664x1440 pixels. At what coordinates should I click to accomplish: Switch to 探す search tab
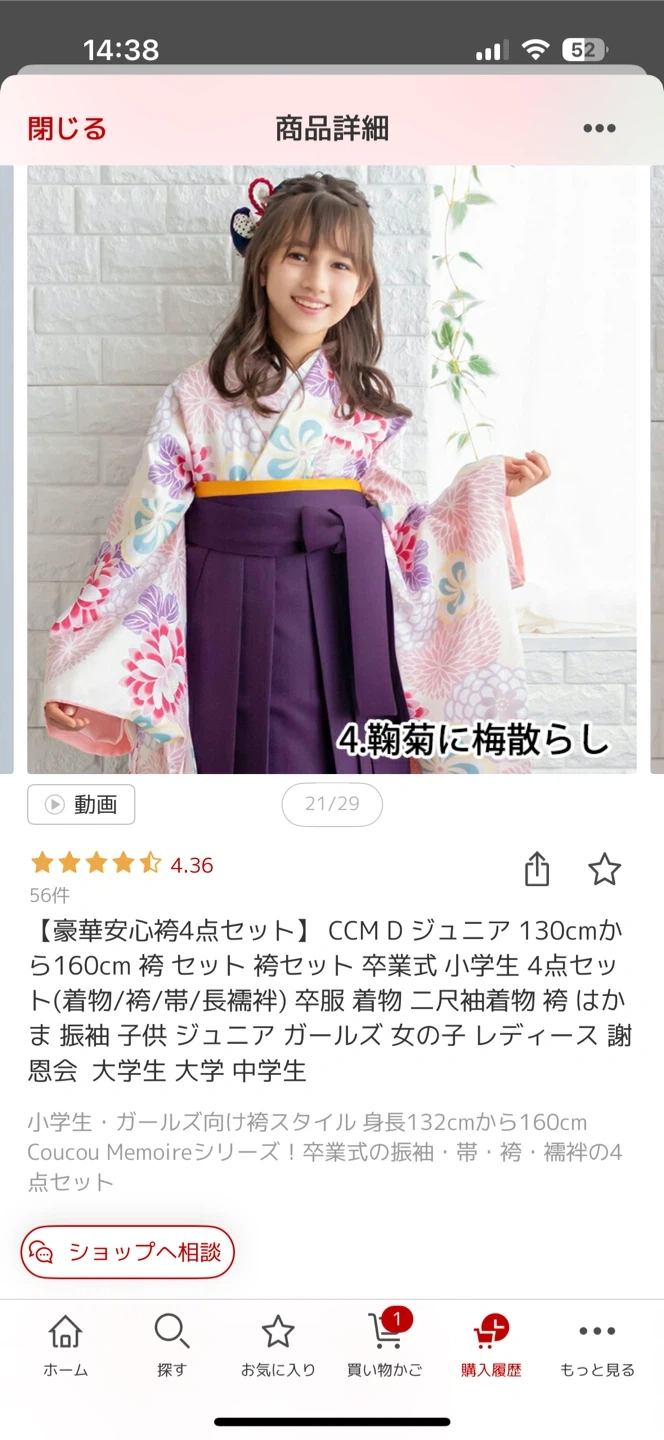coord(171,1346)
